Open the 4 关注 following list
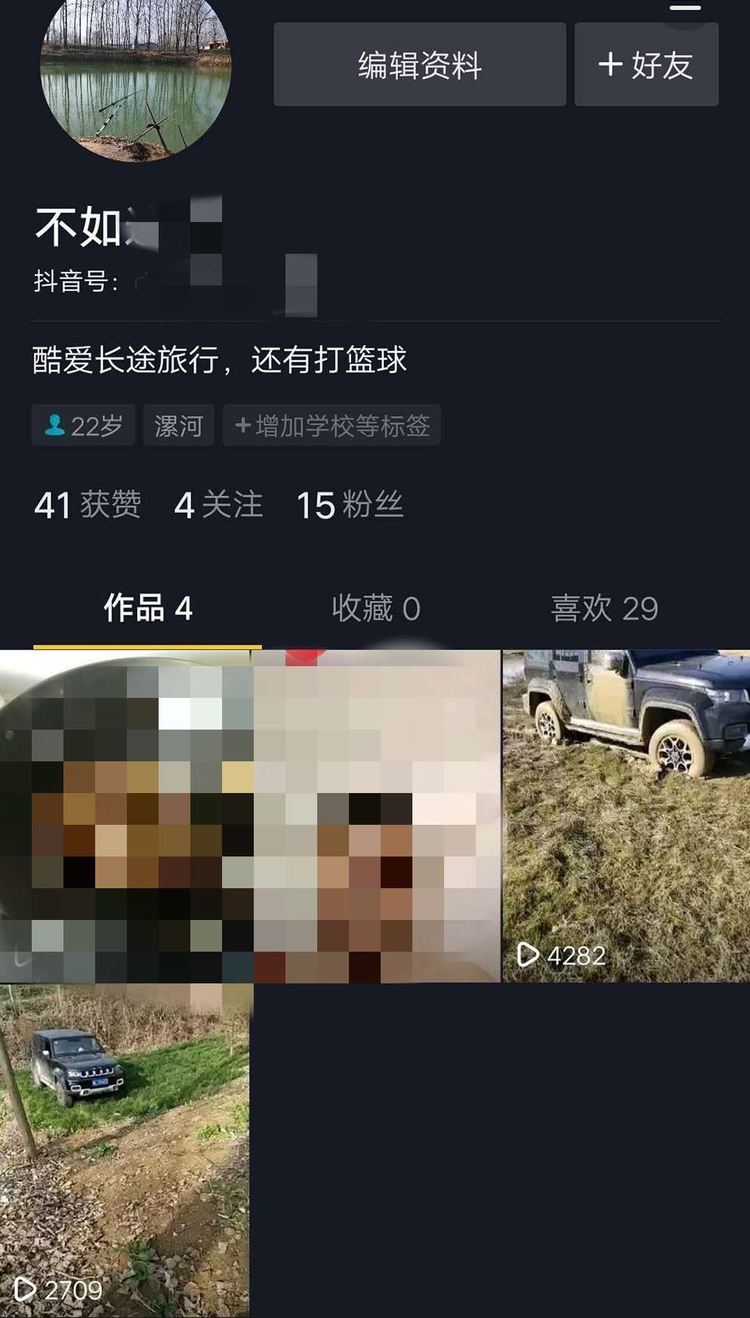The image size is (750, 1318). click(218, 505)
